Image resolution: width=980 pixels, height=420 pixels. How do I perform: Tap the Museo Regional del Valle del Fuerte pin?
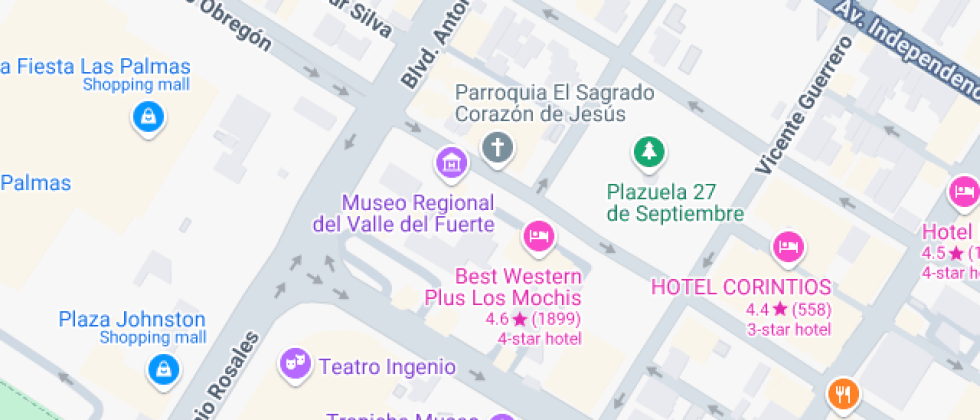tap(452, 161)
